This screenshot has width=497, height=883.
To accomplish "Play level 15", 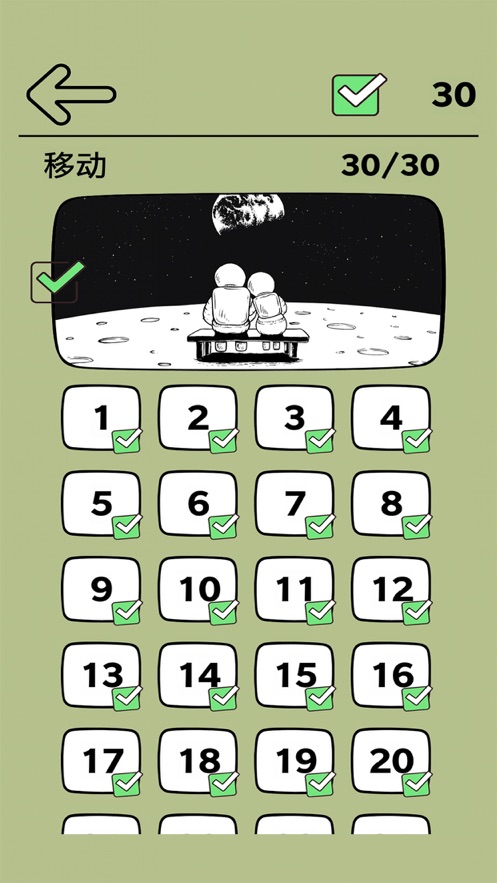I will 294,675.
